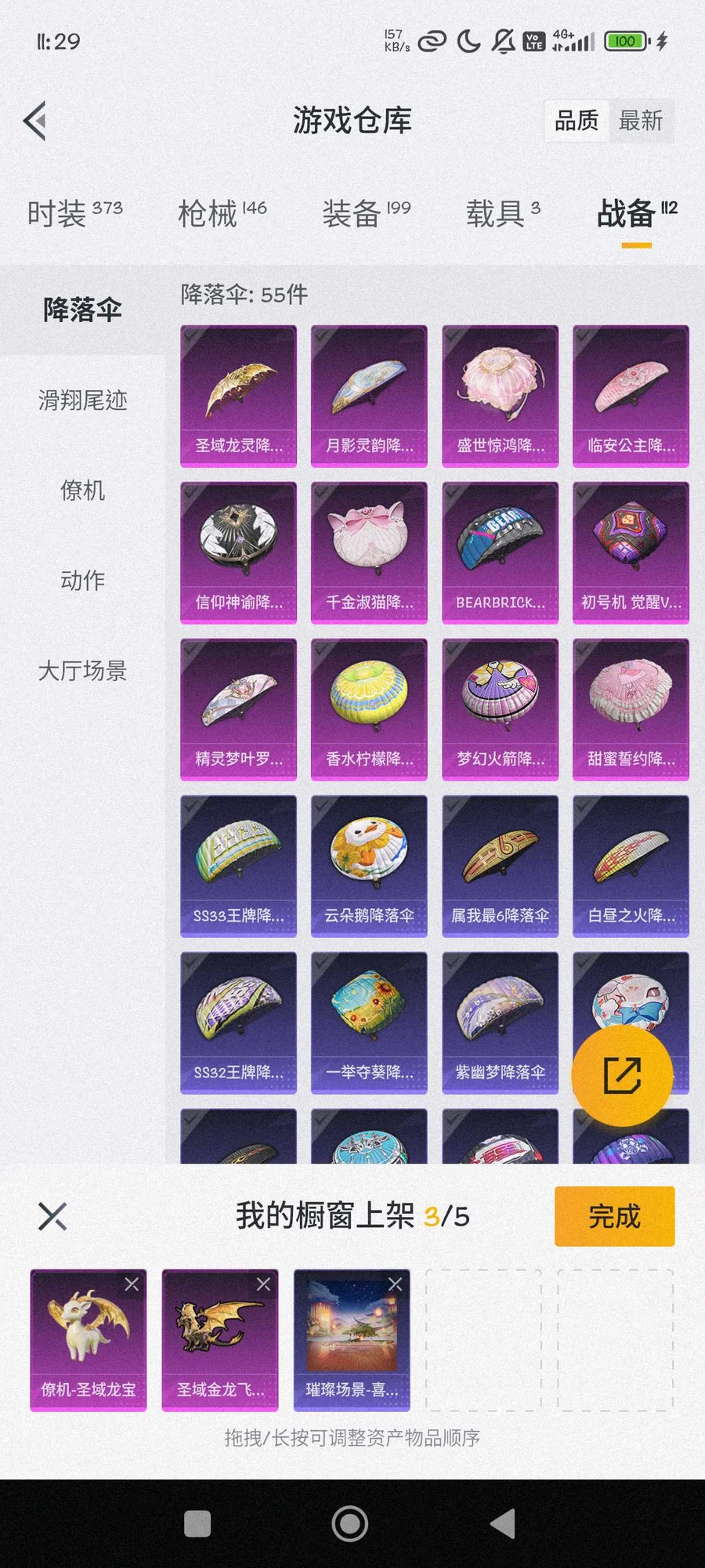Viewport: 705px width, 1568px height.
Task: Remove 僚机-圣域龙宝 from showcase
Action: tap(132, 1284)
